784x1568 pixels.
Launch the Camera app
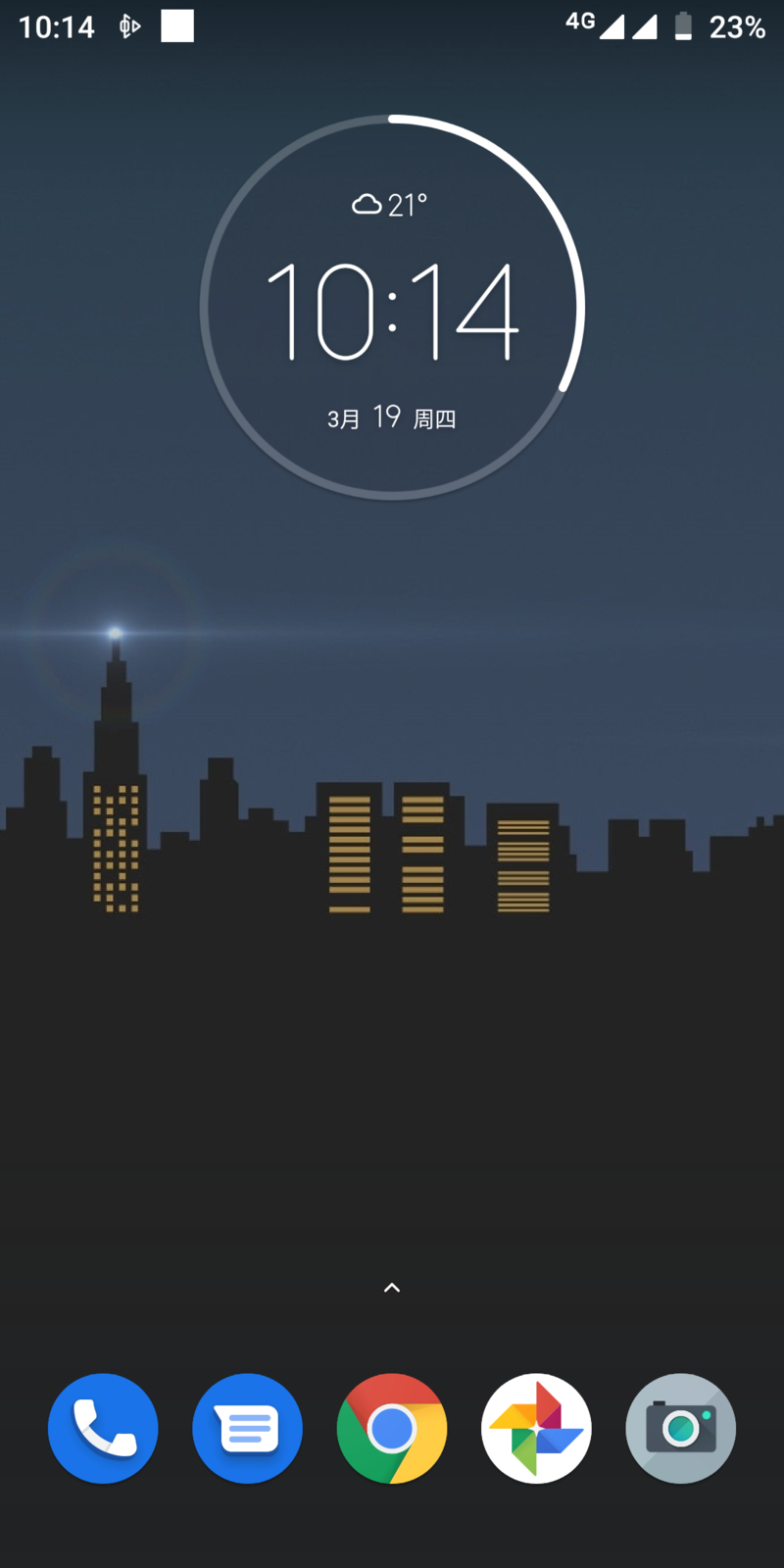click(x=681, y=1428)
